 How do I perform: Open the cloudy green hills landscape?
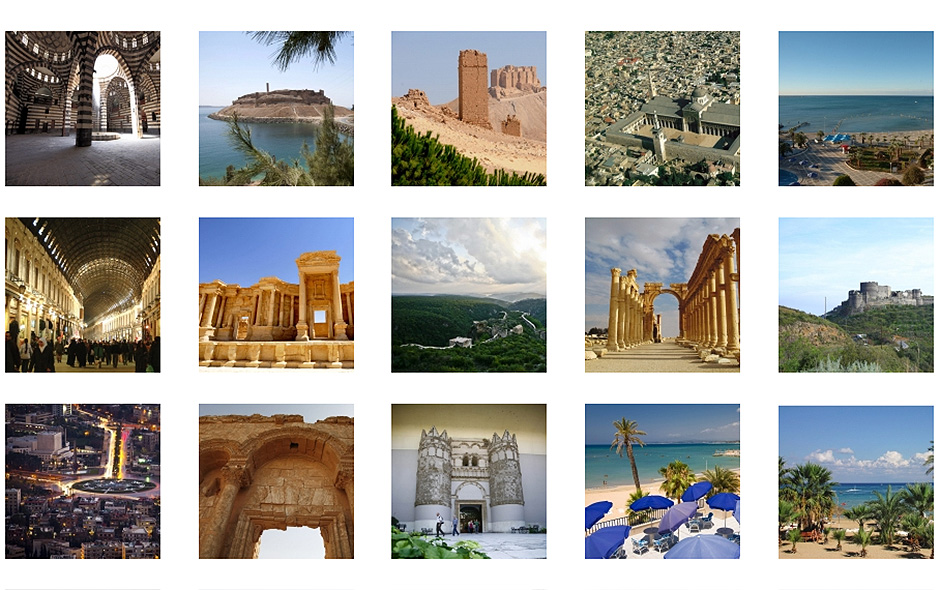[x=469, y=295]
